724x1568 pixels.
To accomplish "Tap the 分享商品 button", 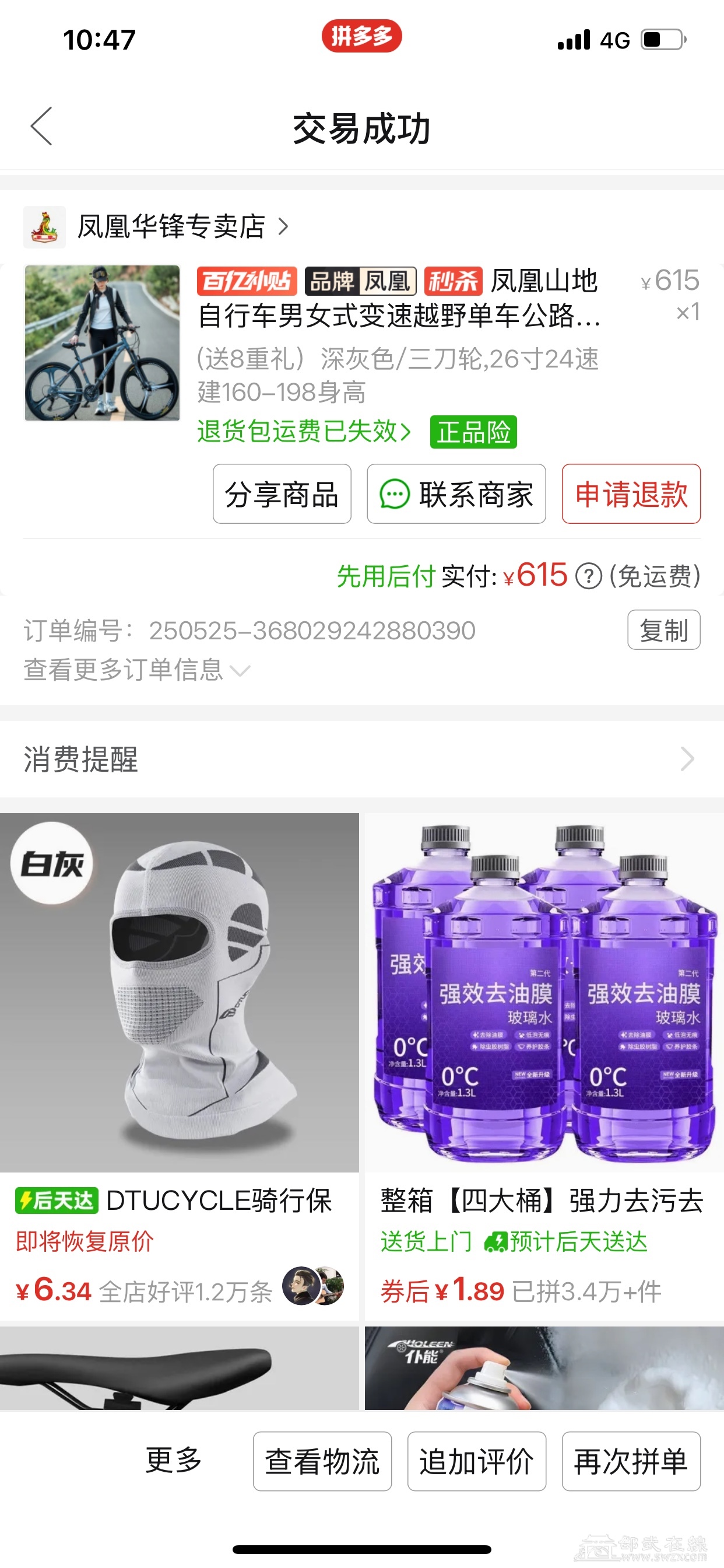I will click(x=282, y=494).
